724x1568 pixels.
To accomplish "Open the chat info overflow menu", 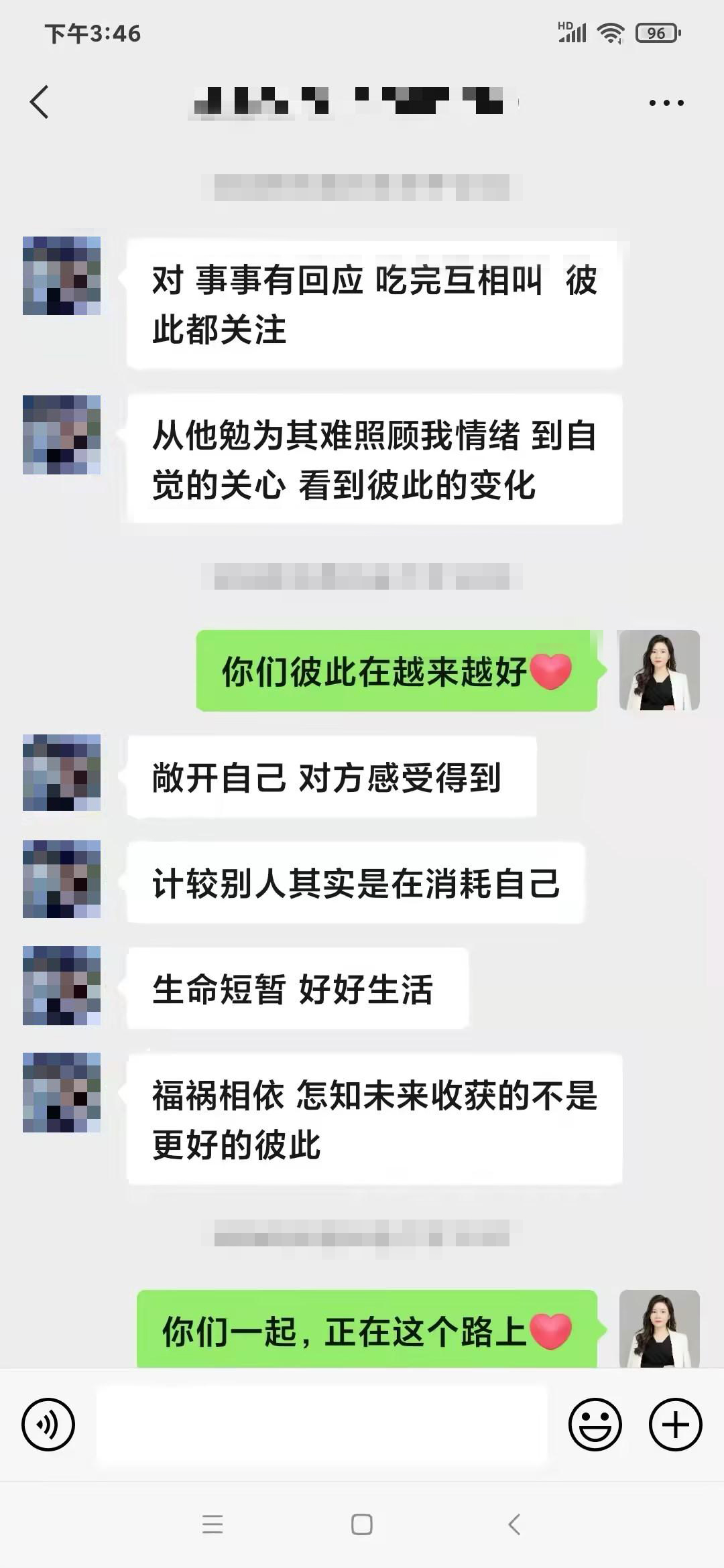I will (666, 103).
